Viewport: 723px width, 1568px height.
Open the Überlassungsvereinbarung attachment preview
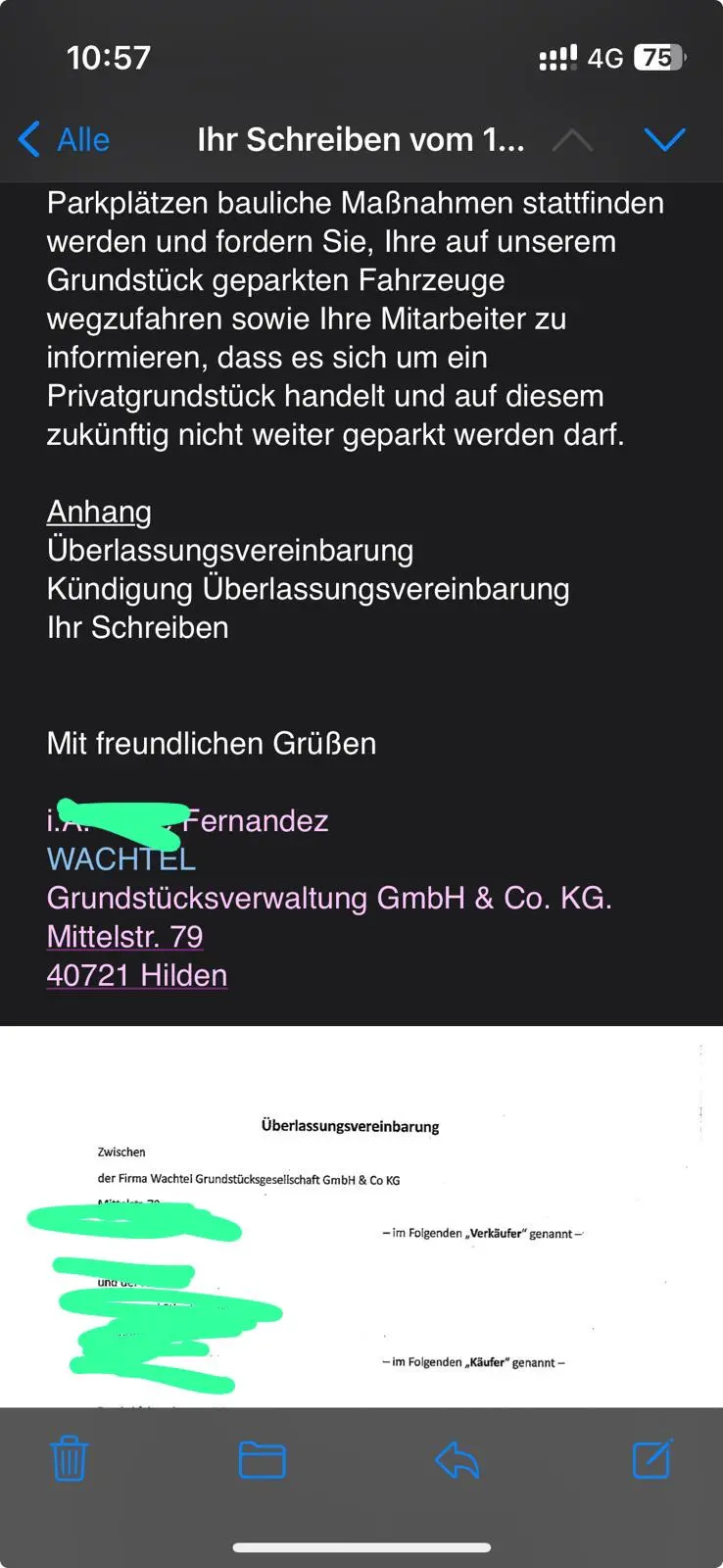coord(361,1215)
